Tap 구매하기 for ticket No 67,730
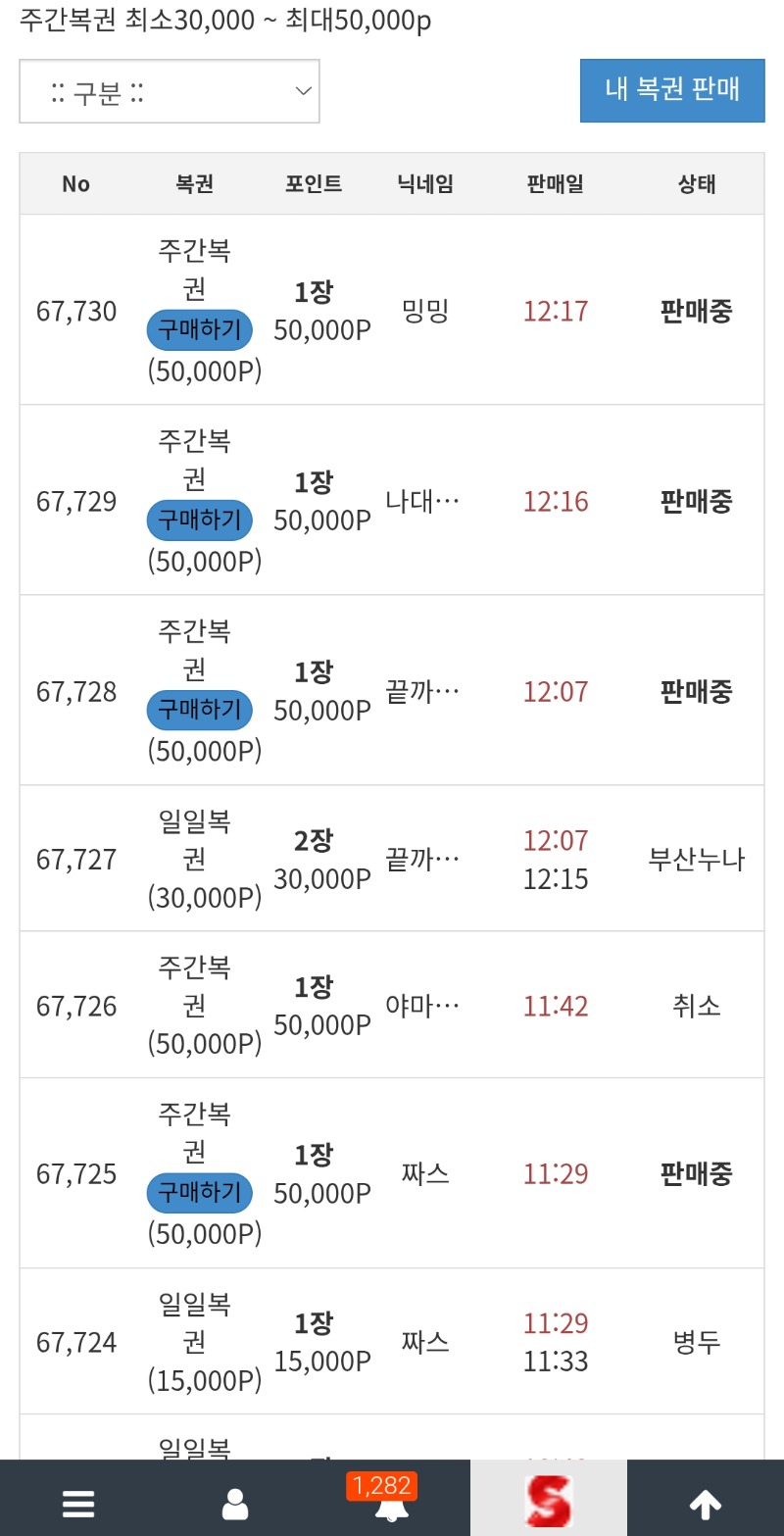784x1536 pixels. (x=200, y=330)
